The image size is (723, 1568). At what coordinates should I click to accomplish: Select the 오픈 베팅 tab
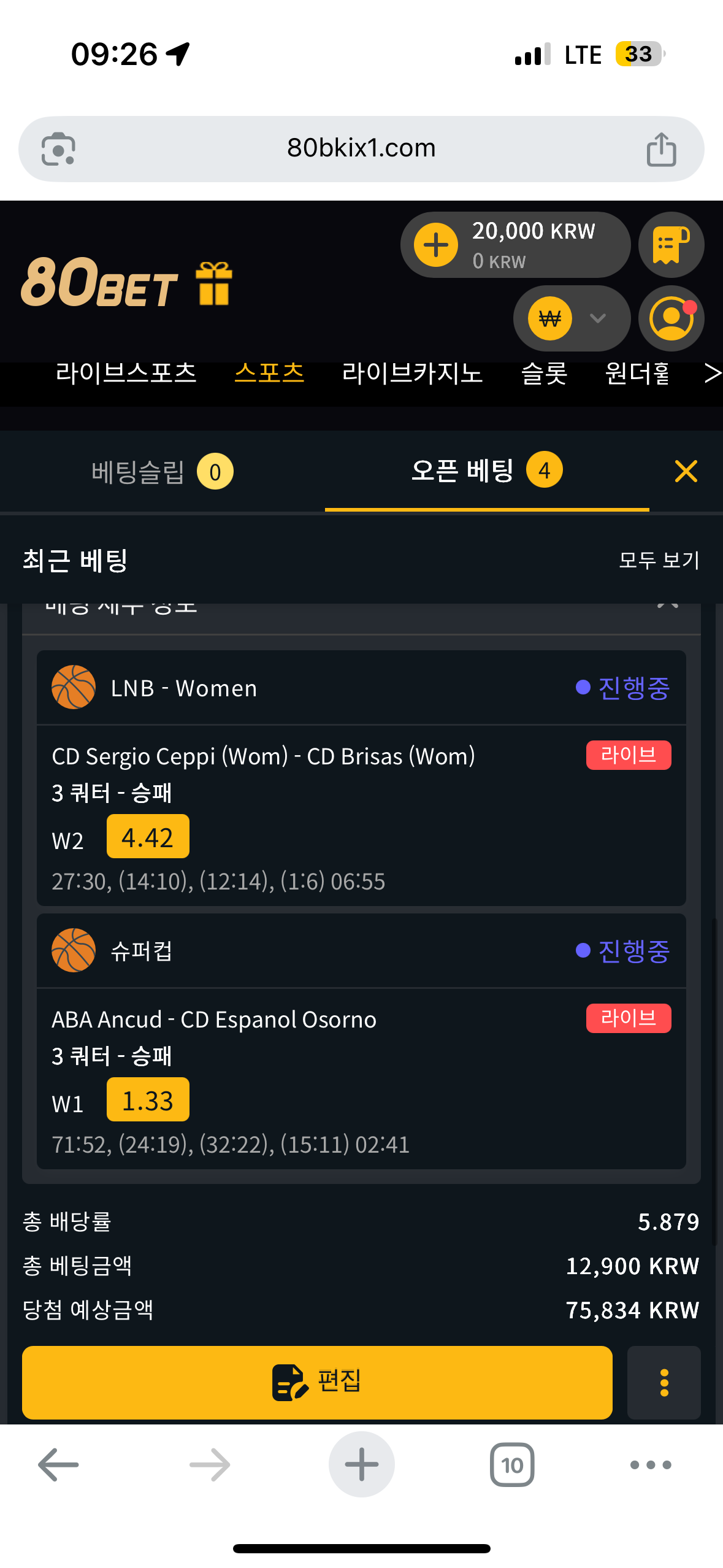coord(487,472)
